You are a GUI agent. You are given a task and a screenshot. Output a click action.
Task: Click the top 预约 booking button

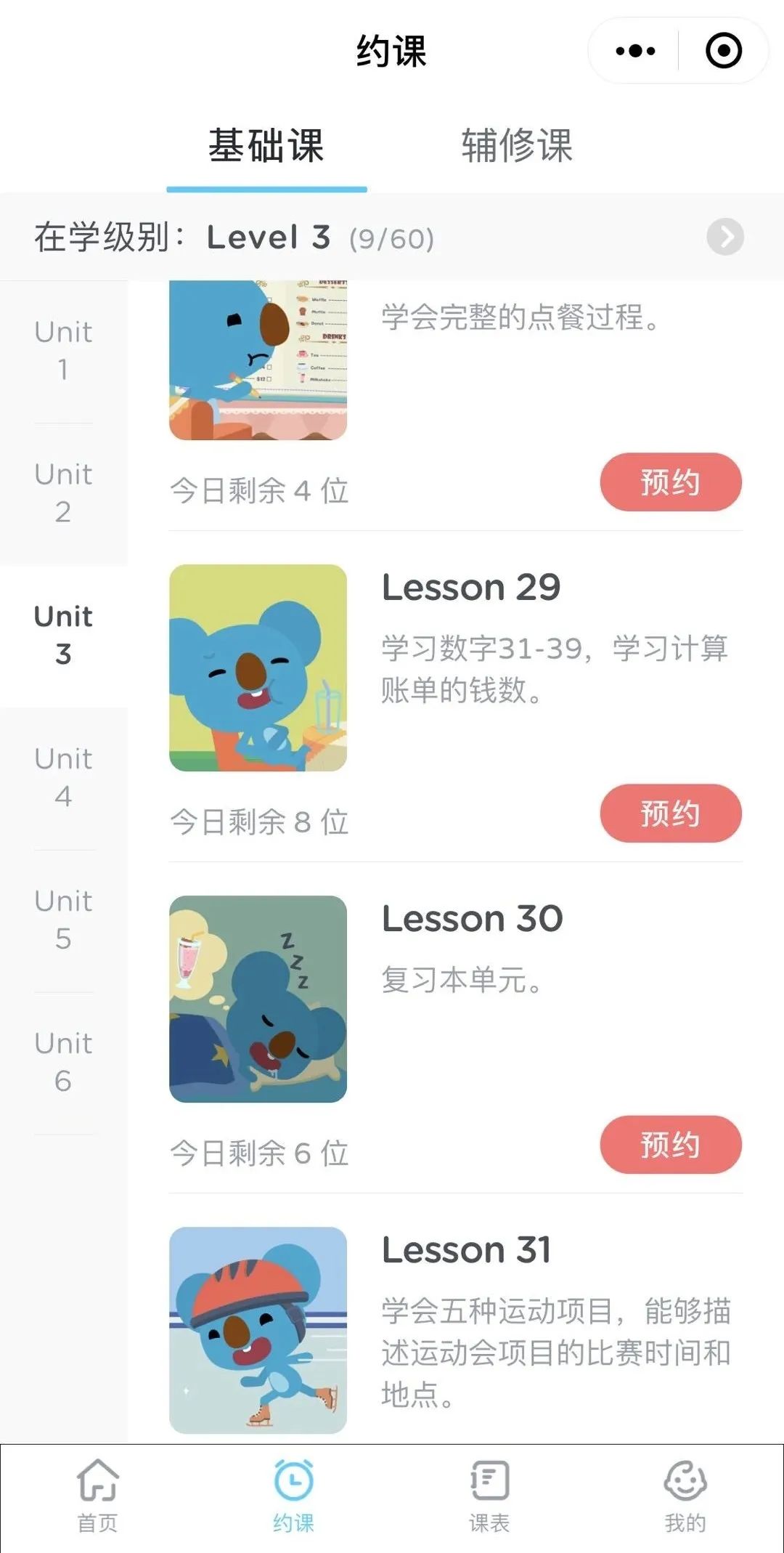669,482
